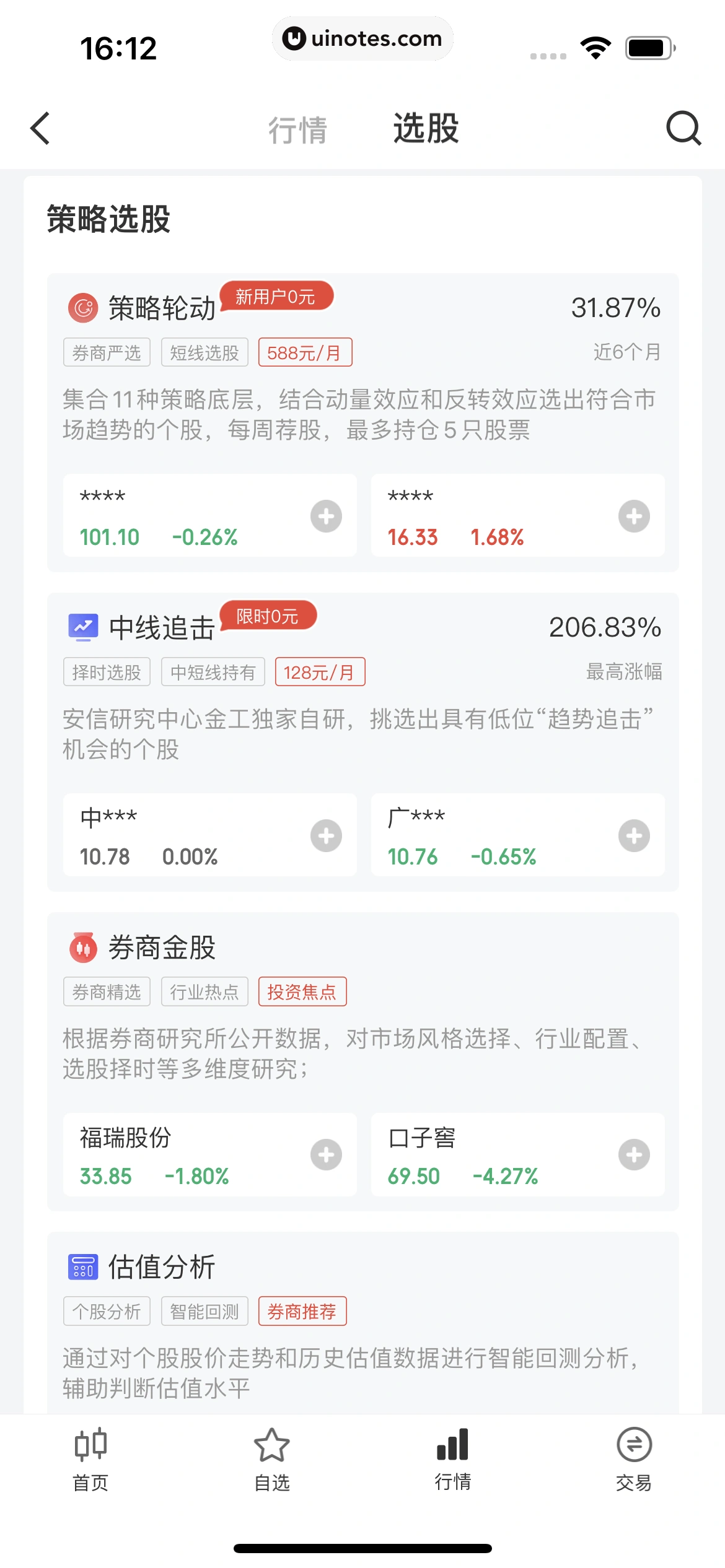The width and height of the screenshot is (725, 1568).
Task: Open the 行情 bottom navigation tab
Action: (x=453, y=1458)
